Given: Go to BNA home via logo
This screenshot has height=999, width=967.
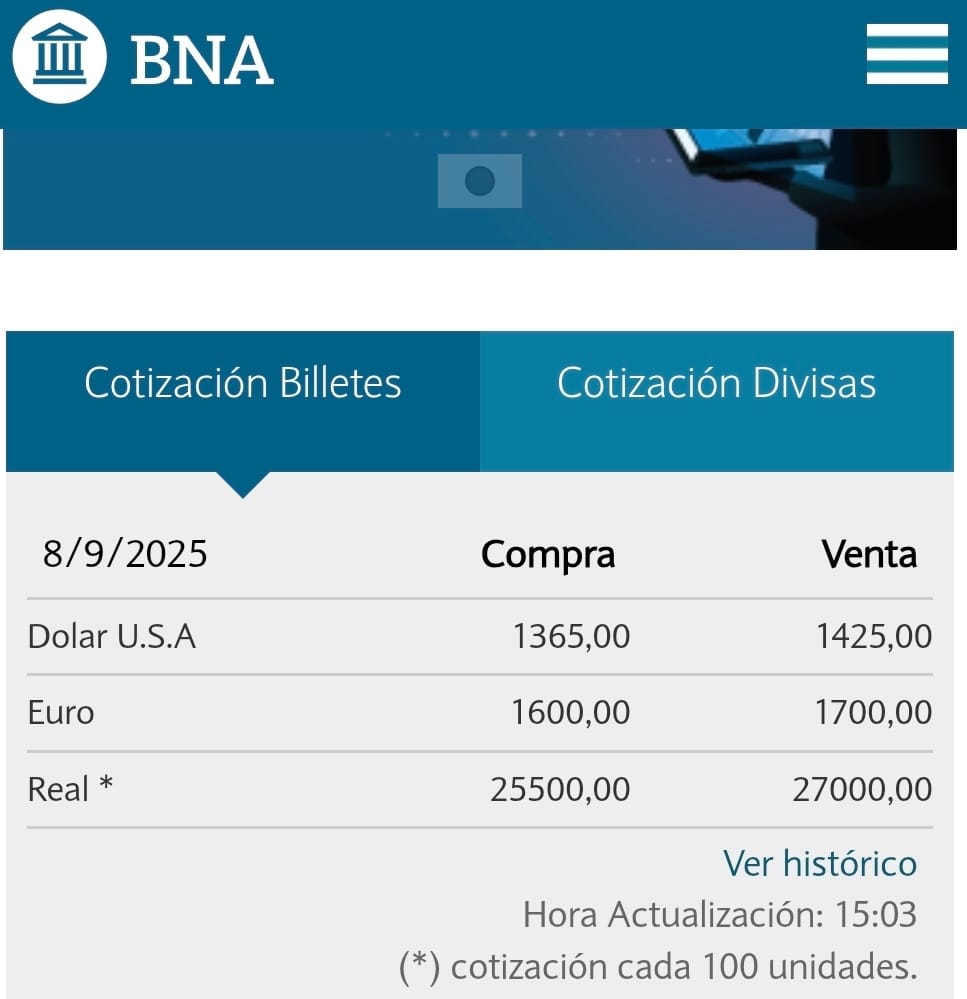Looking at the screenshot, I should (142, 57).
